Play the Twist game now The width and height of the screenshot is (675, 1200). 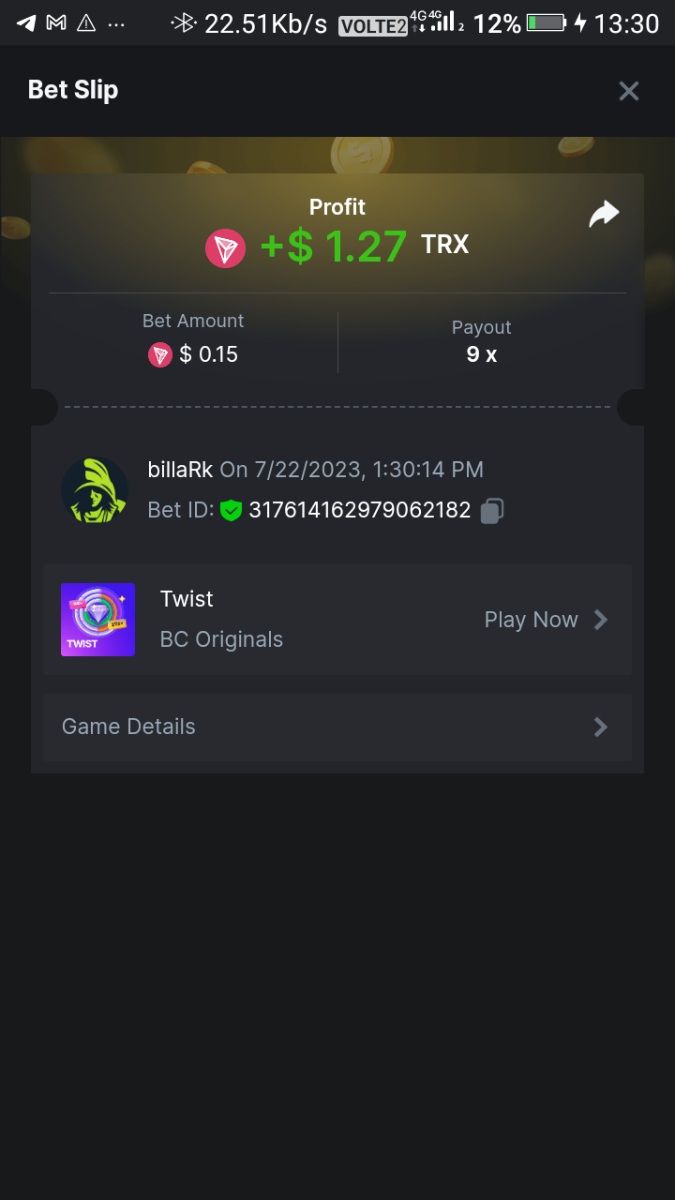tap(545, 620)
